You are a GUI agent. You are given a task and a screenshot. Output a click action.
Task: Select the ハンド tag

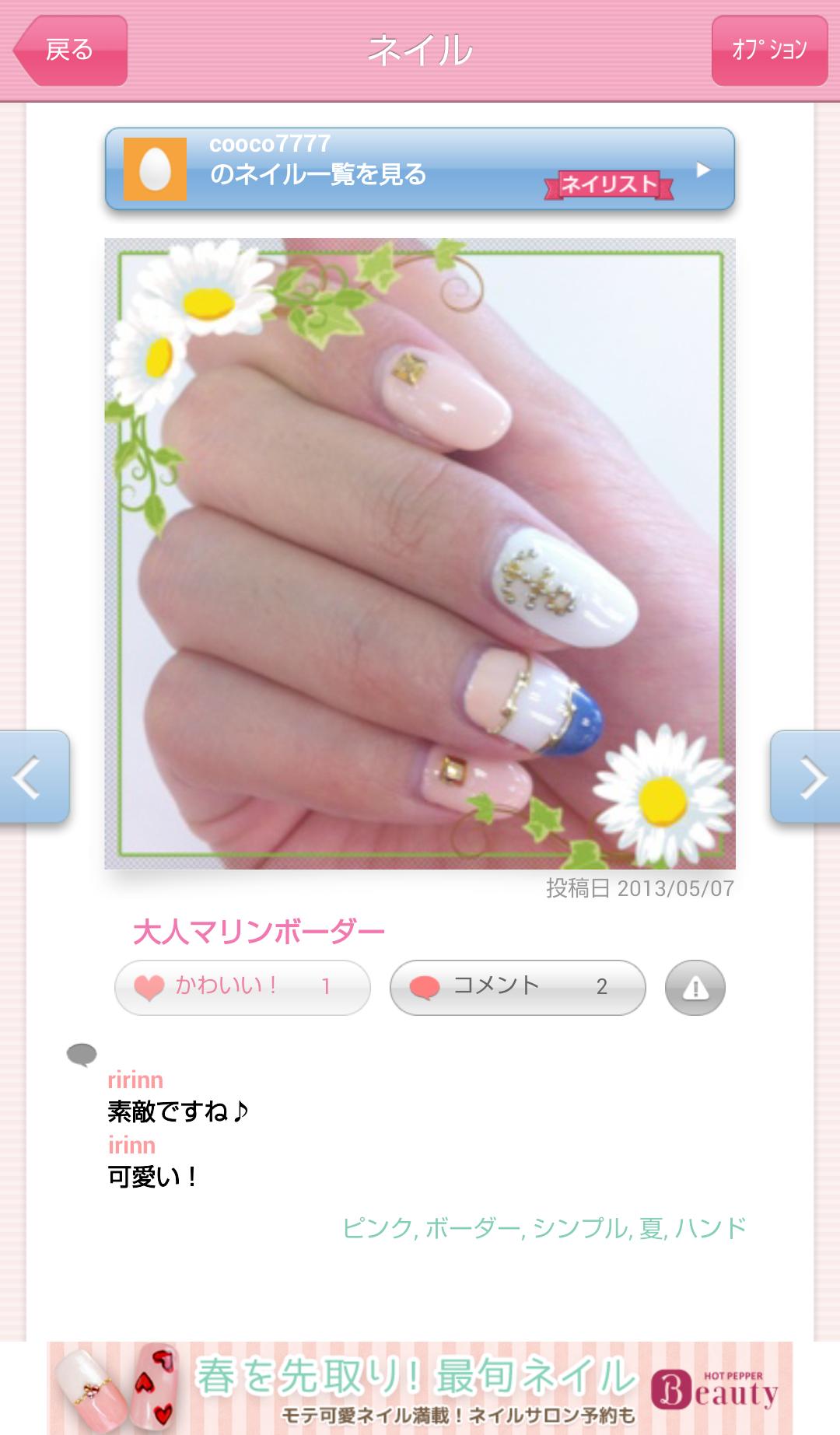point(710,1228)
